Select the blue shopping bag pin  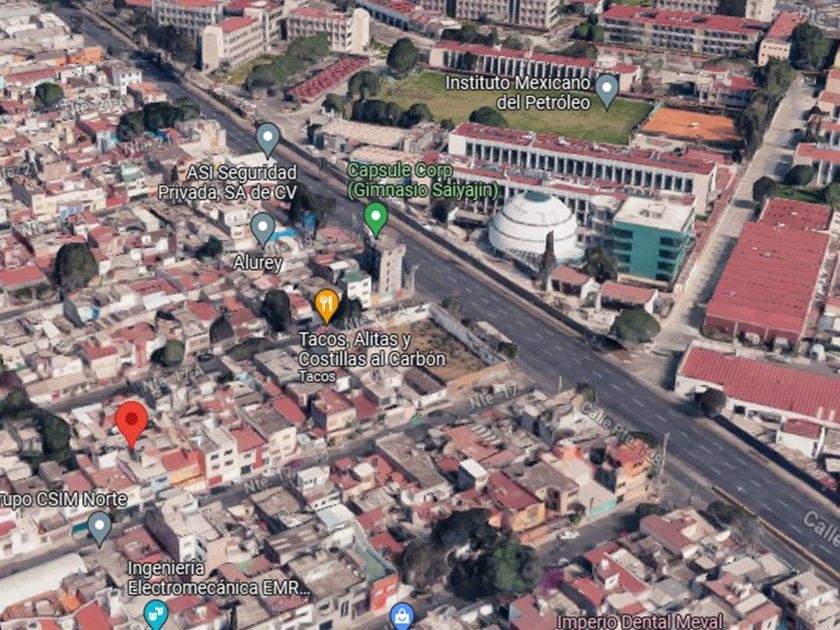pos(402,616)
